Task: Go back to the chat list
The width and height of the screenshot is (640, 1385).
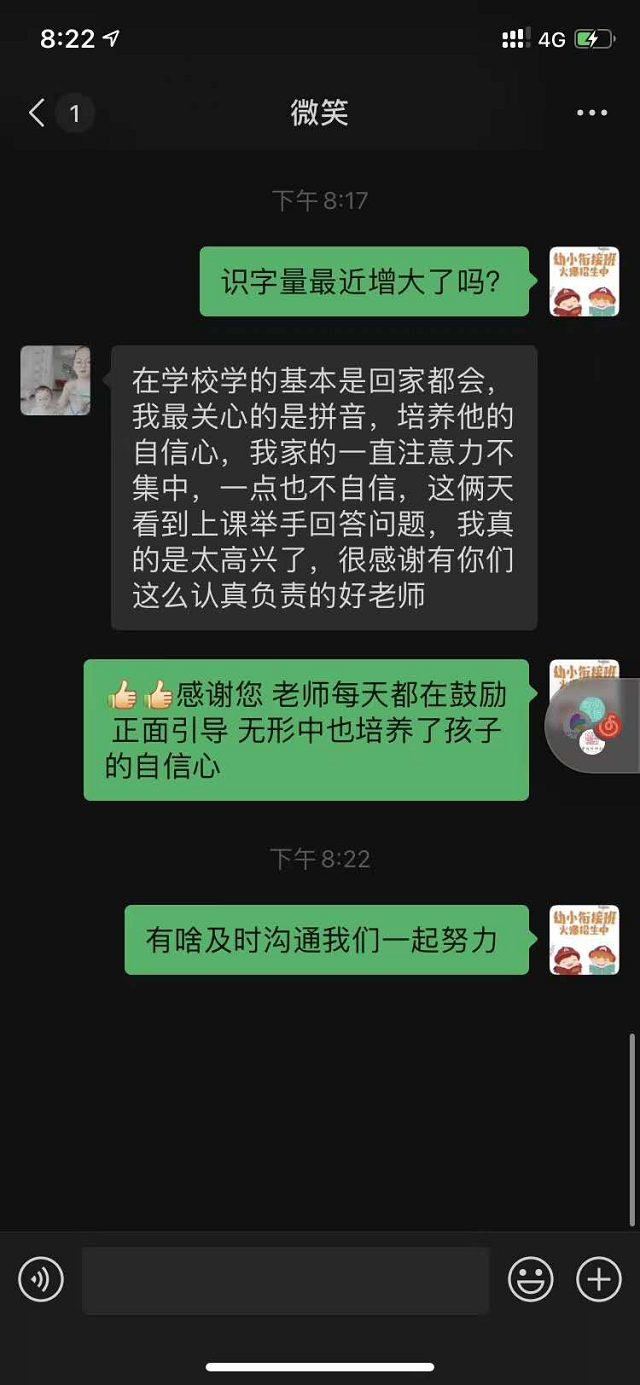Action: click(x=38, y=113)
